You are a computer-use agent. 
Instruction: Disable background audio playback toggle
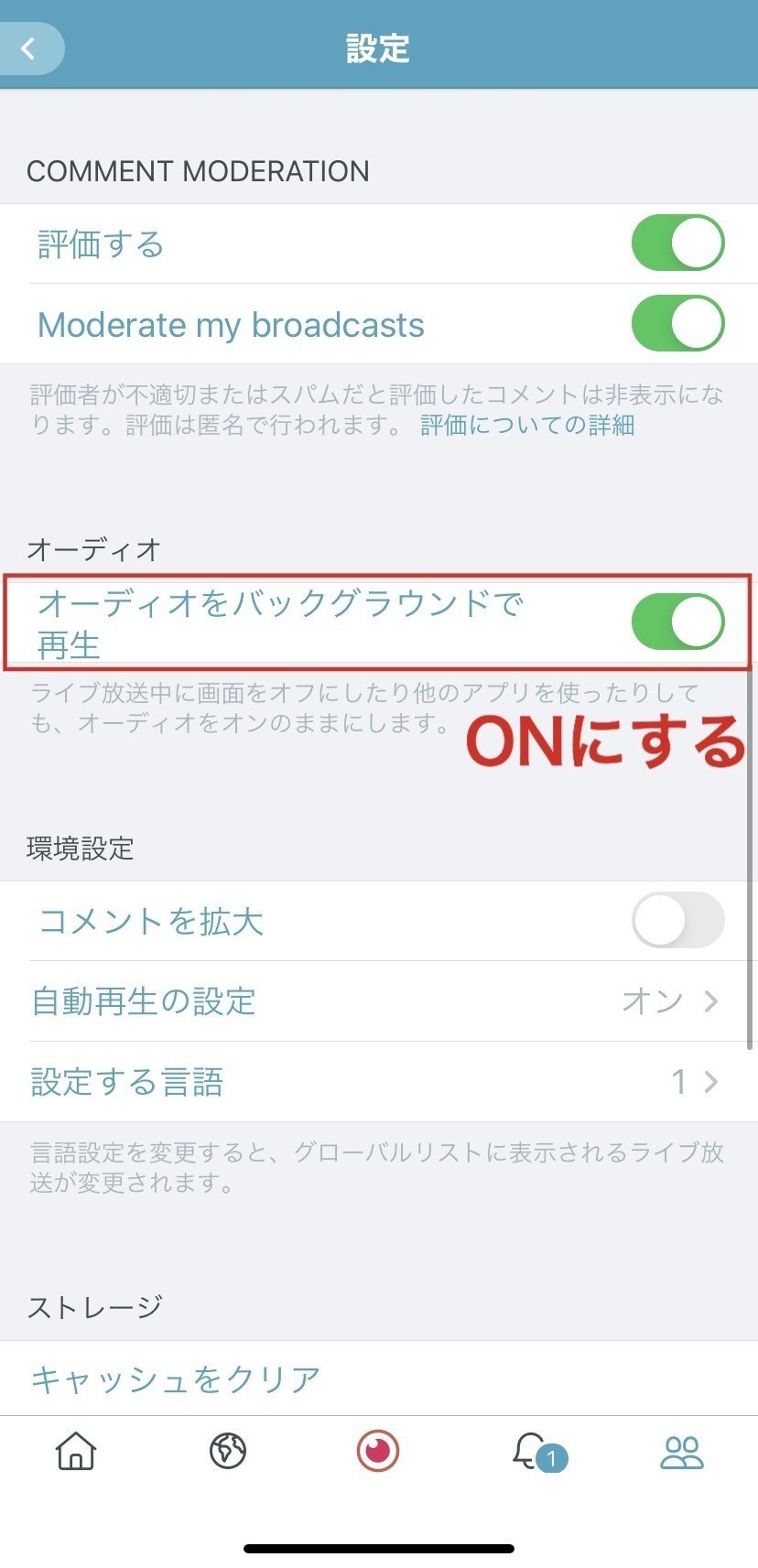click(x=677, y=622)
